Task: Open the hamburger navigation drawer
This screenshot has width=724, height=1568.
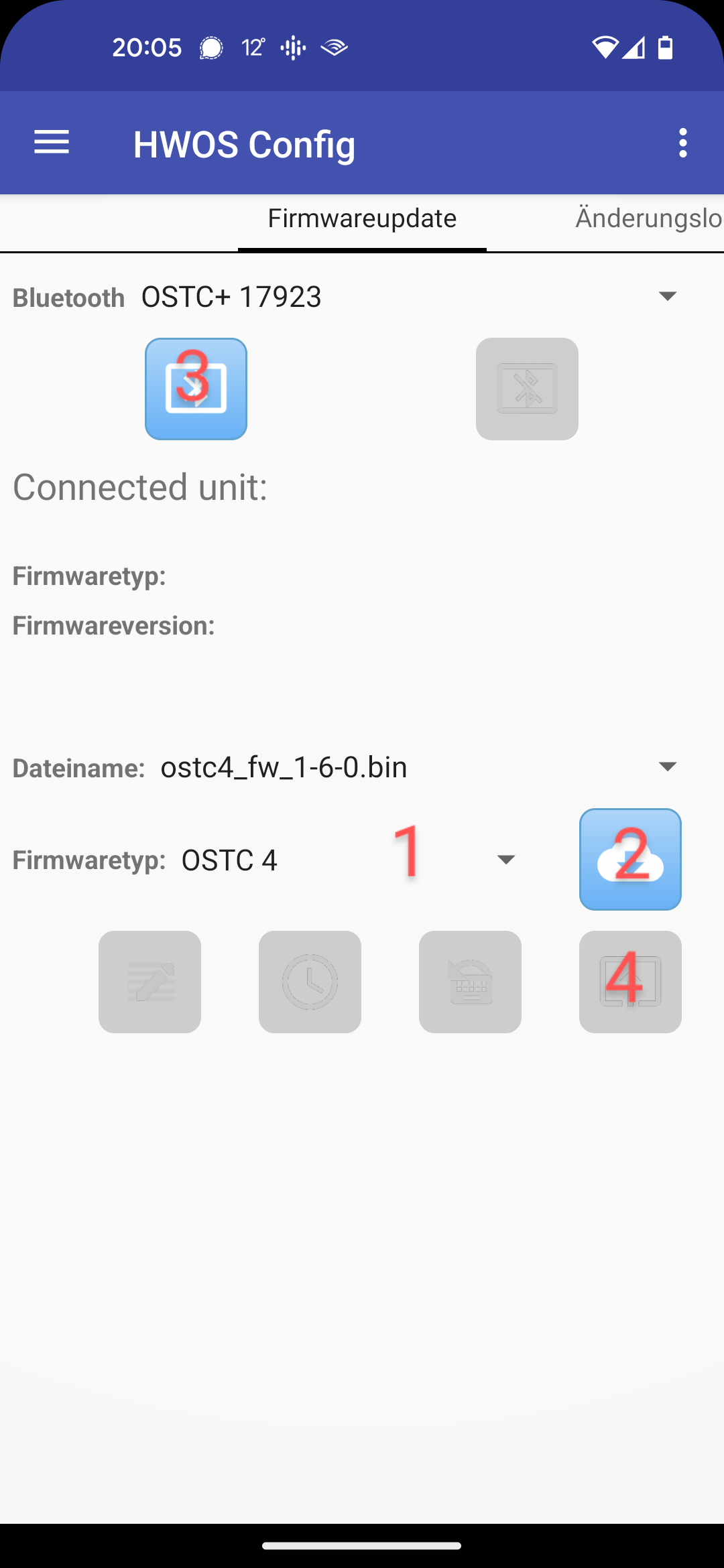Action: [x=52, y=143]
